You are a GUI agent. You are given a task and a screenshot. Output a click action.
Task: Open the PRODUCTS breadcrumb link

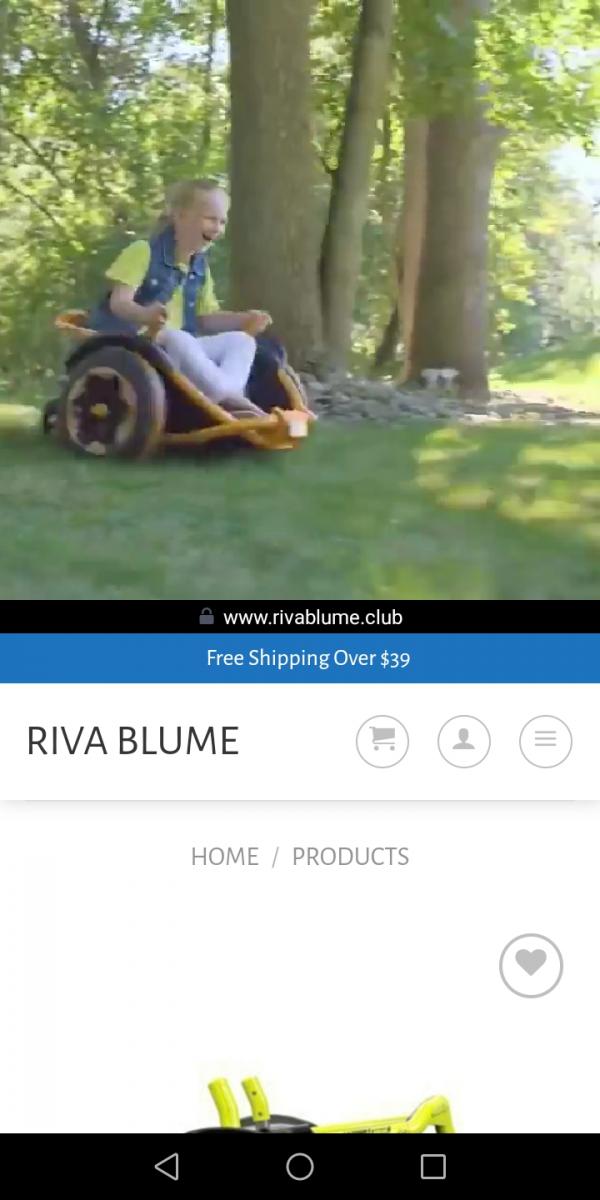point(350,856)
